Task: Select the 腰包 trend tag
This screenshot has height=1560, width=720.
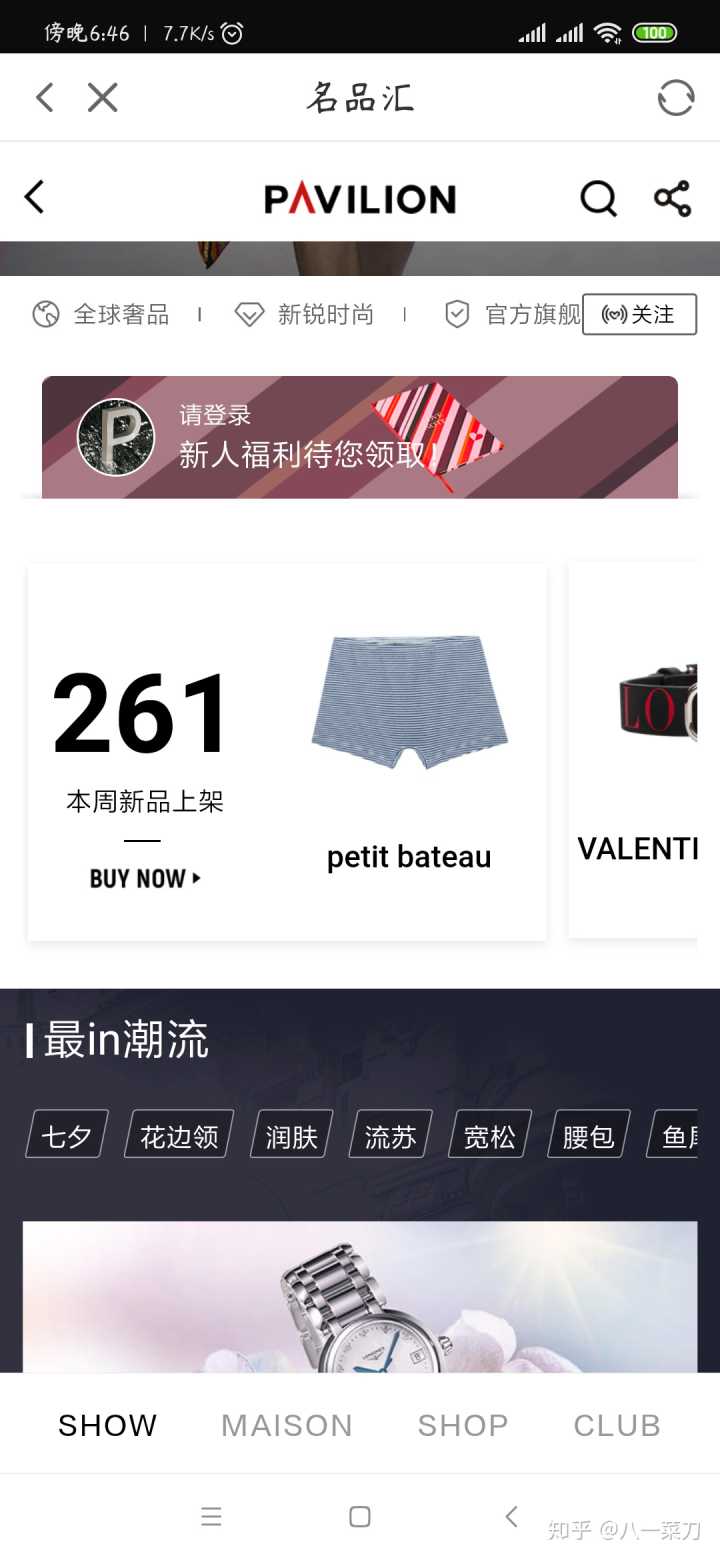Action: (x=588, y=1135)
